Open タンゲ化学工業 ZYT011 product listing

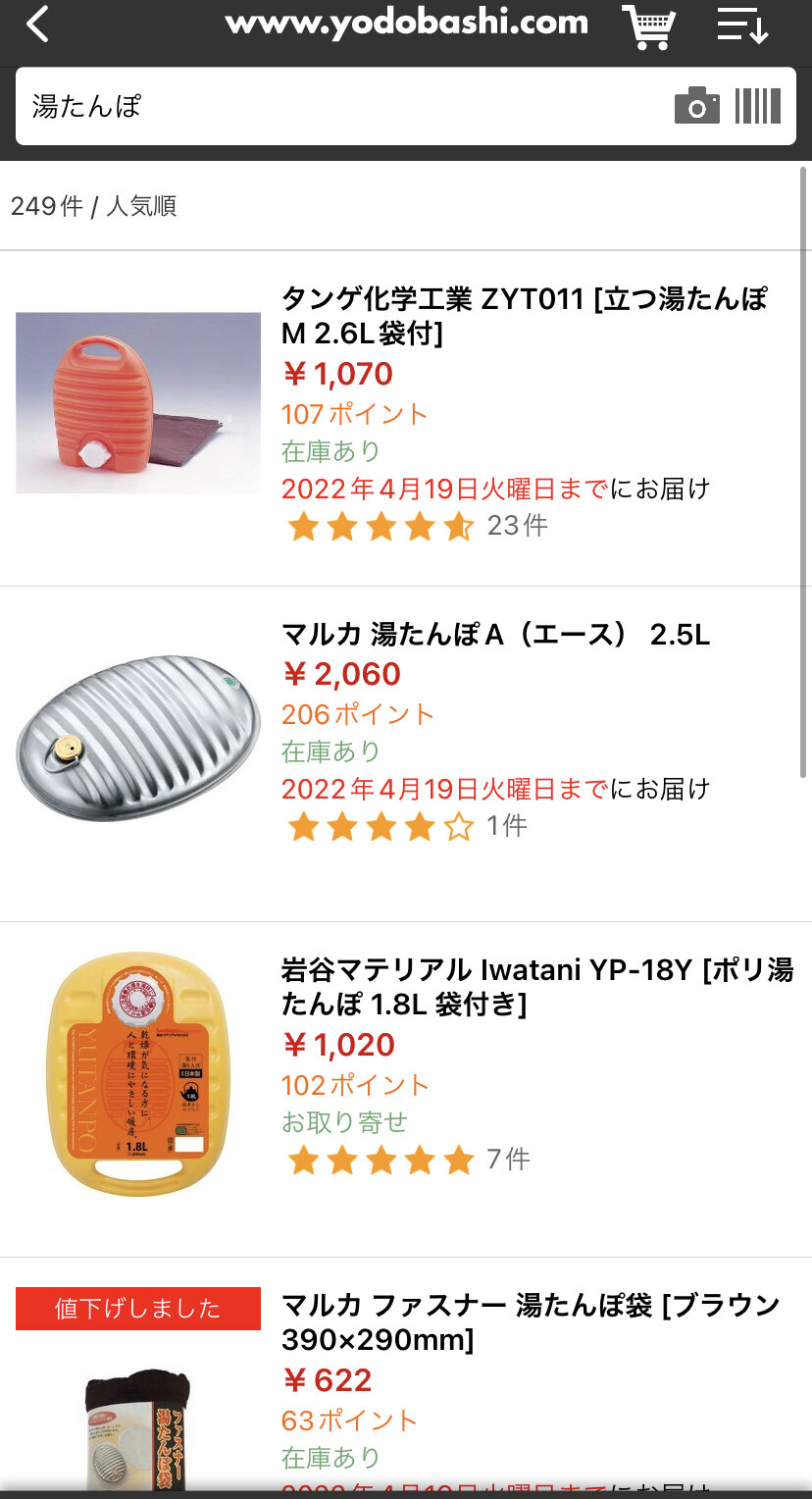tap(524, 316)
